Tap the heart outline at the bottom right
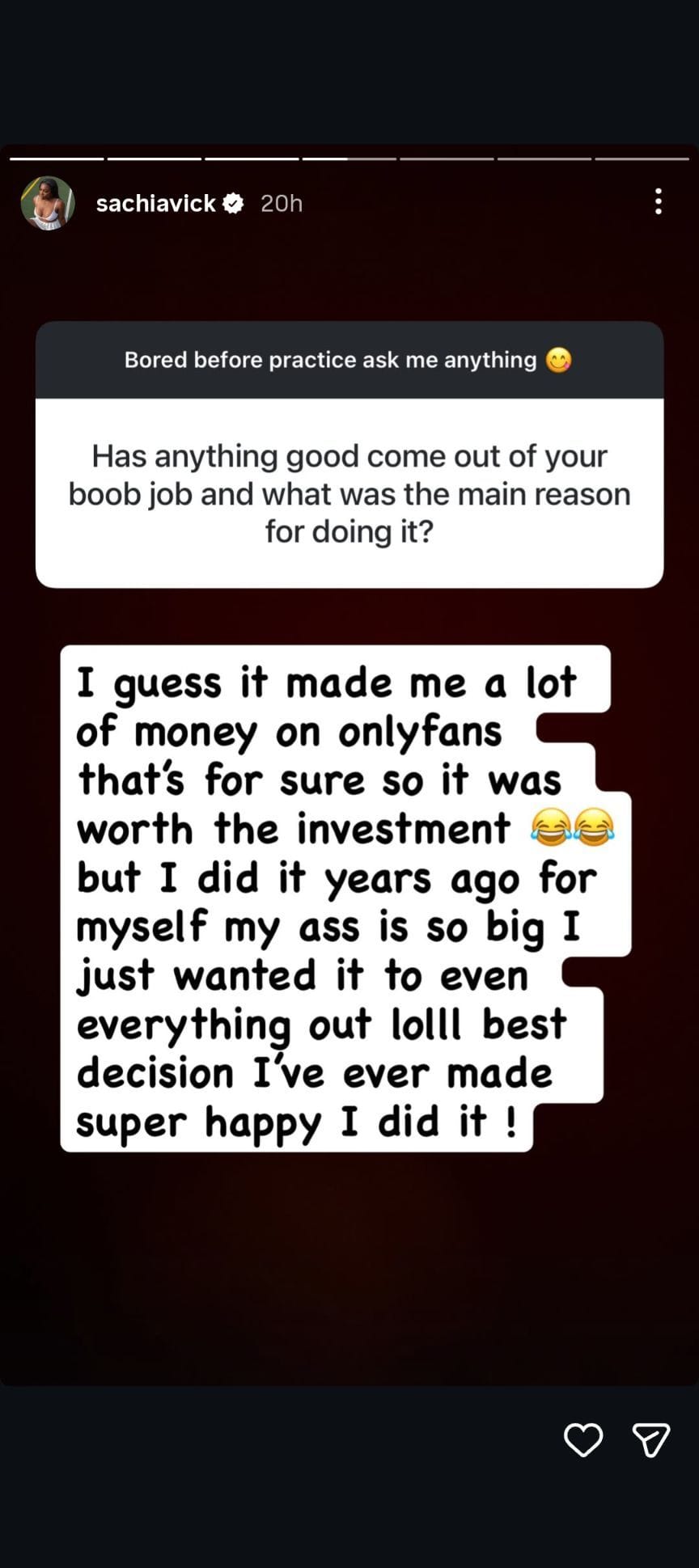 click(582, 1440)
